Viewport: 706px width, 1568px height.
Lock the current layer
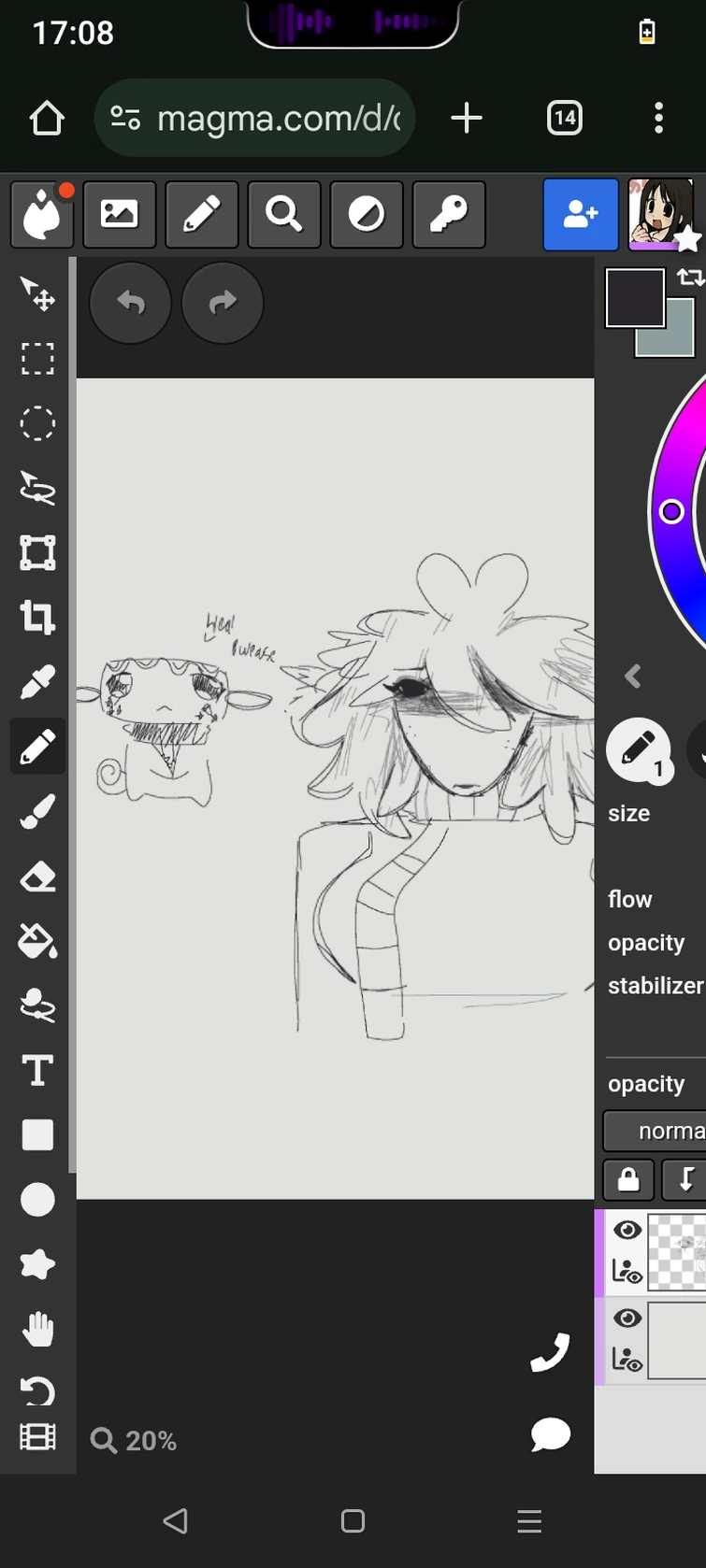628,1179
